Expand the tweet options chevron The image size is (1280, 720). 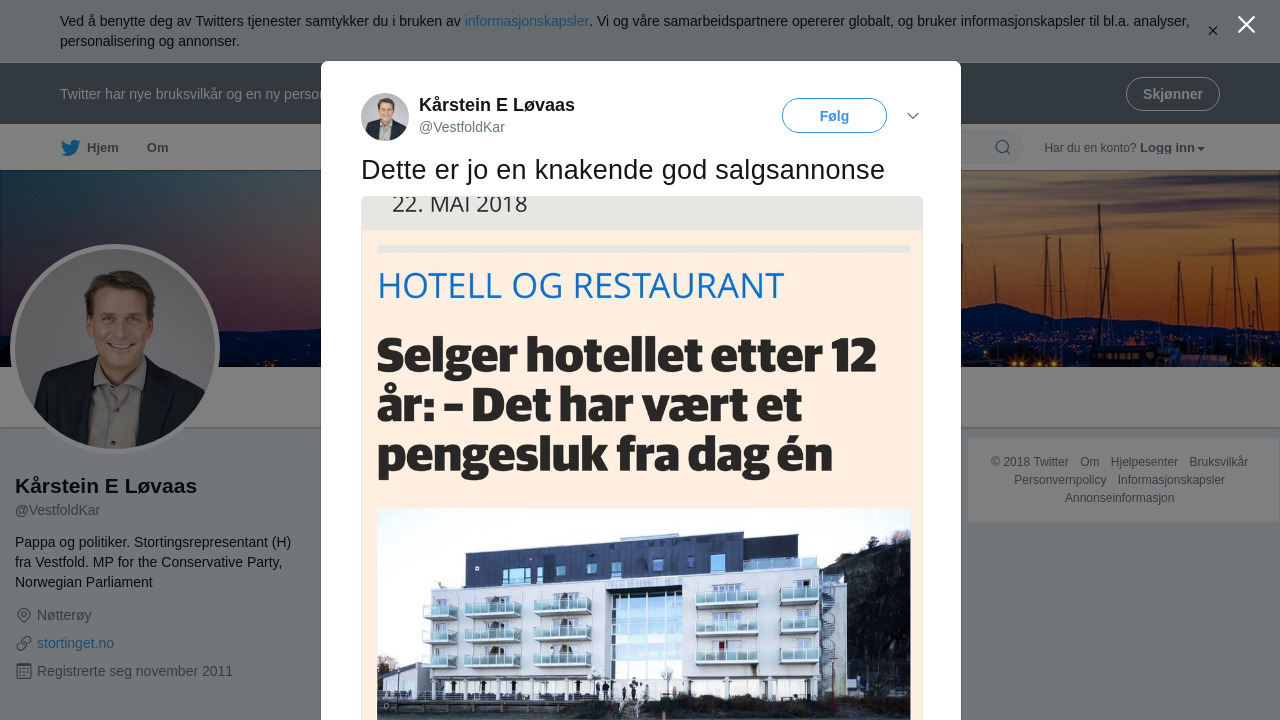pyautogui.click(x=913, y=116)
